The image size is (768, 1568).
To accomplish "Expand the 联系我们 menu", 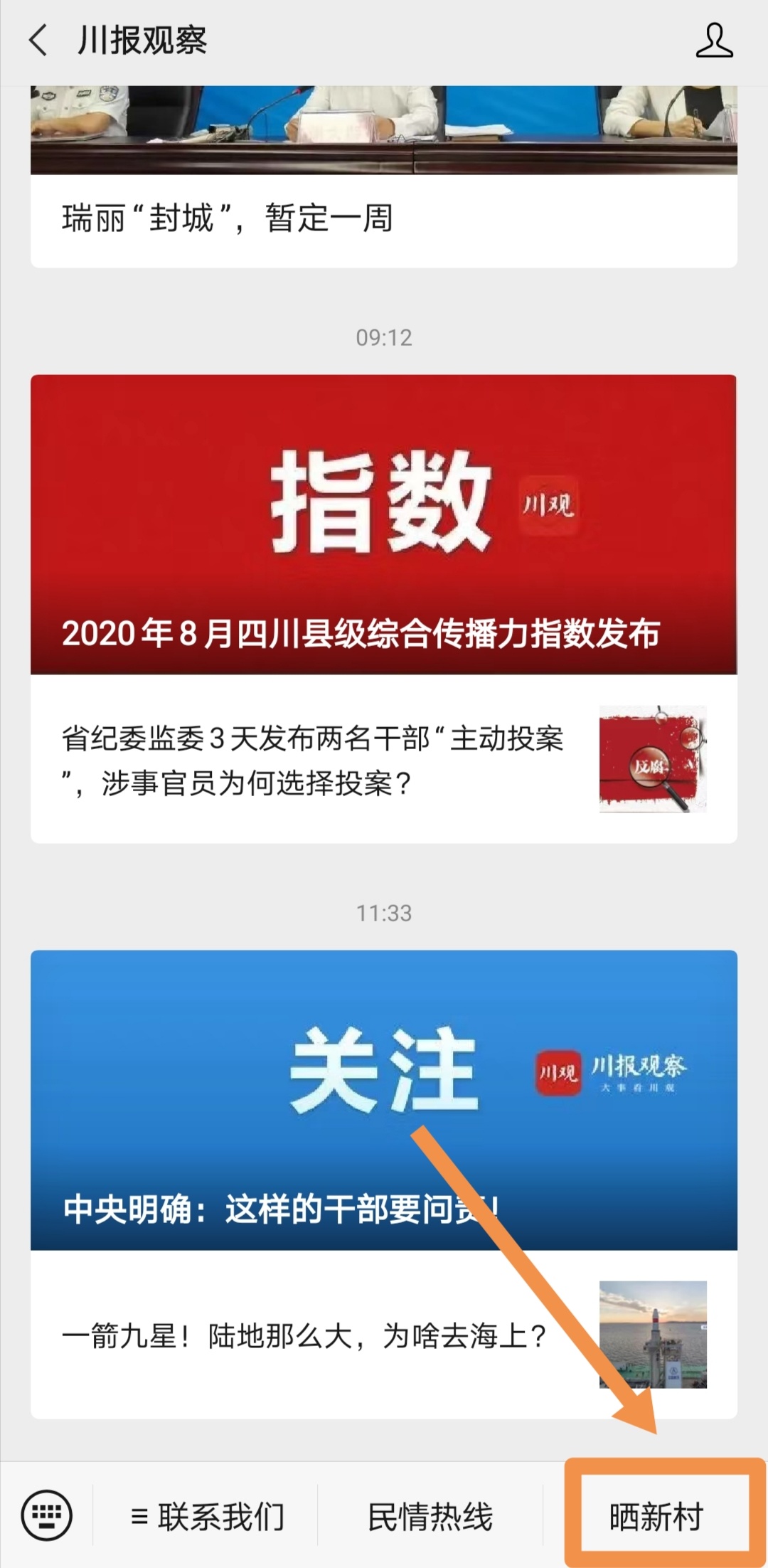I will click(207, 1517).
